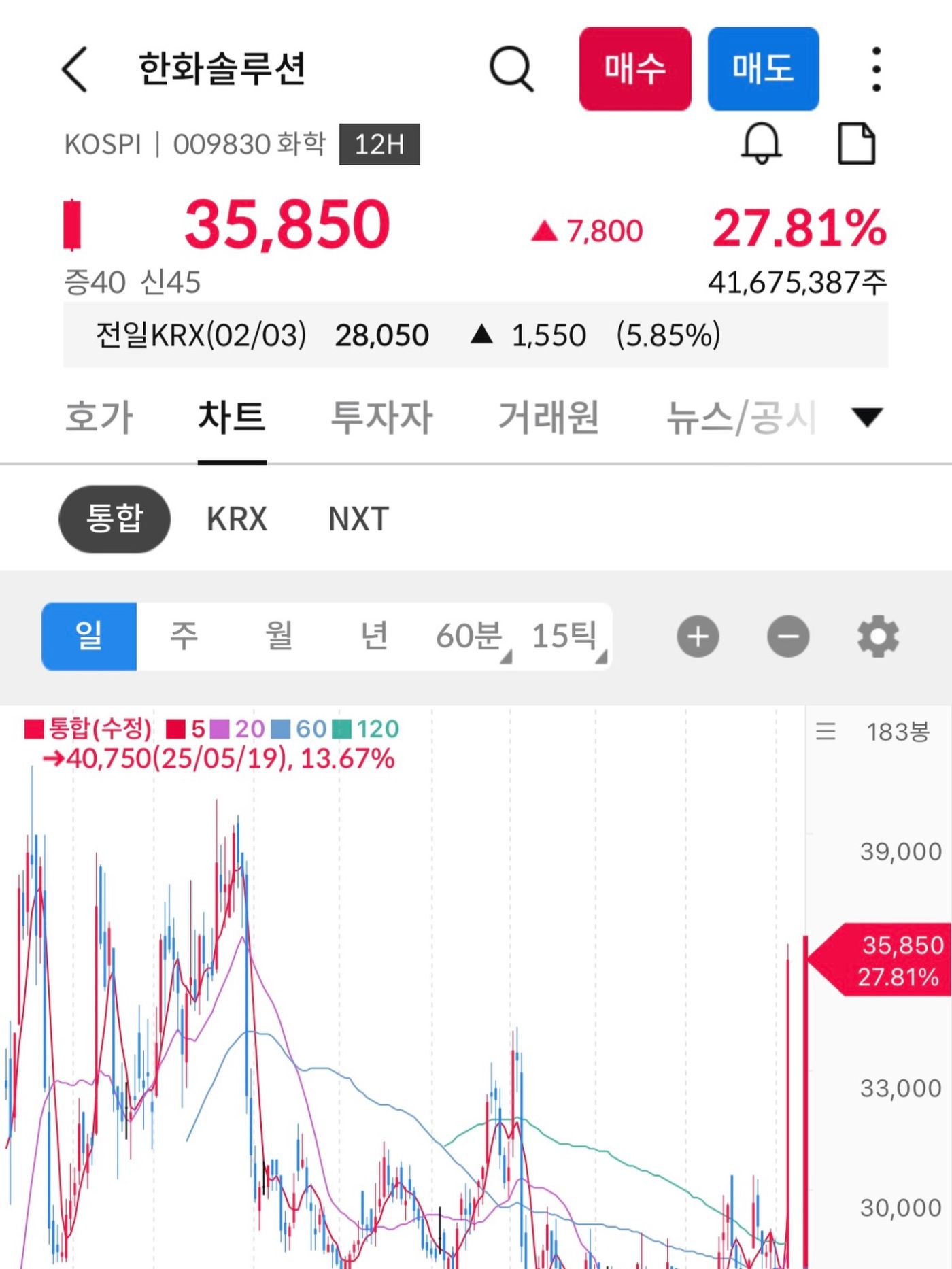952x1269 pixels.
Task: Select the NXT market chart
Action: (x=358, y=519)
